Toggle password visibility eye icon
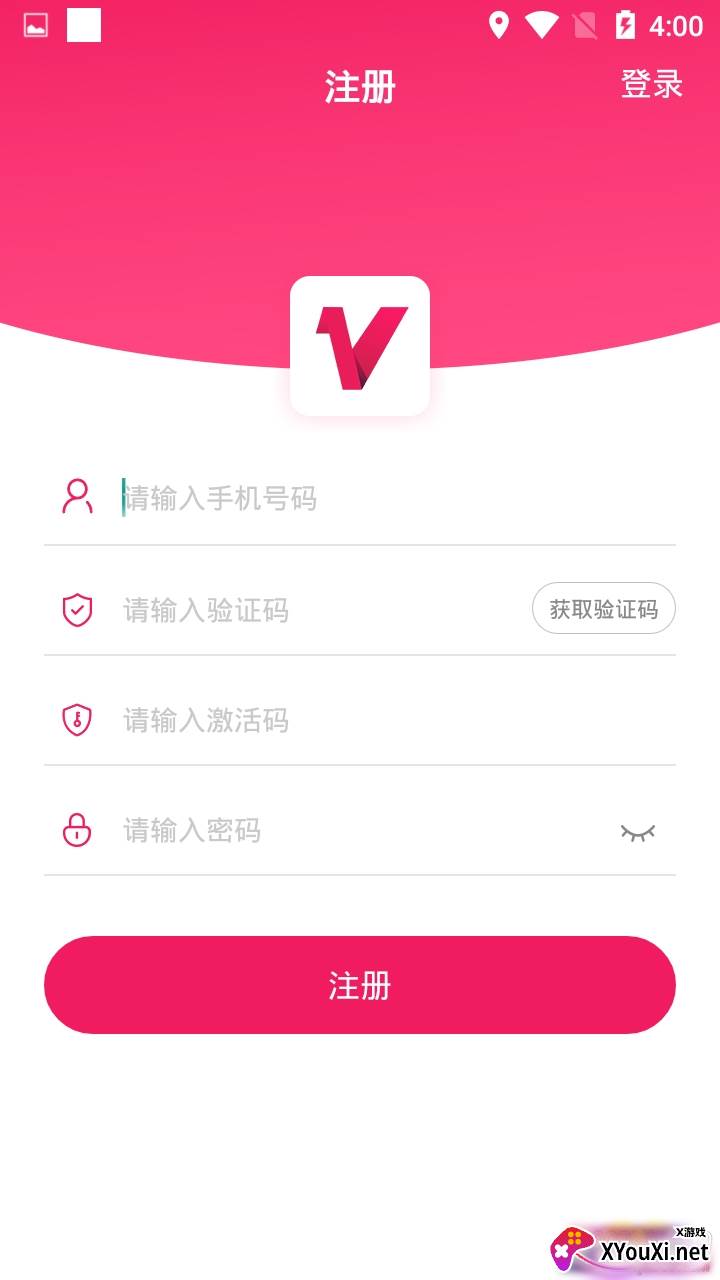This screenshot has width=720, height=1280. pos(637,831)
